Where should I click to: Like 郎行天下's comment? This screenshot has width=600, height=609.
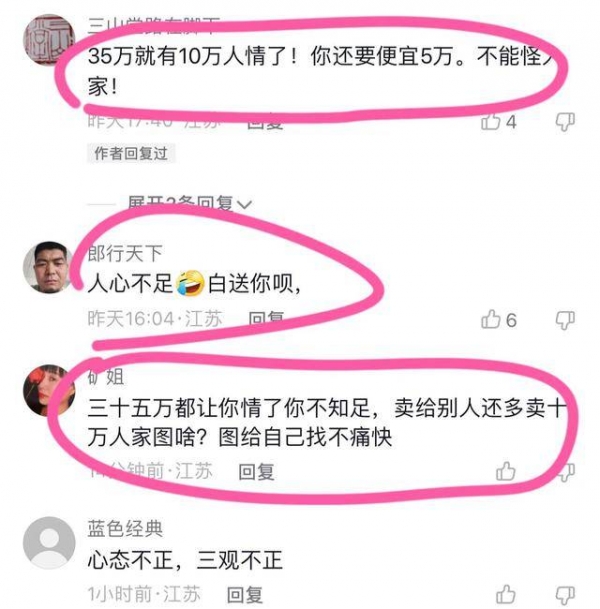point(492,320)
